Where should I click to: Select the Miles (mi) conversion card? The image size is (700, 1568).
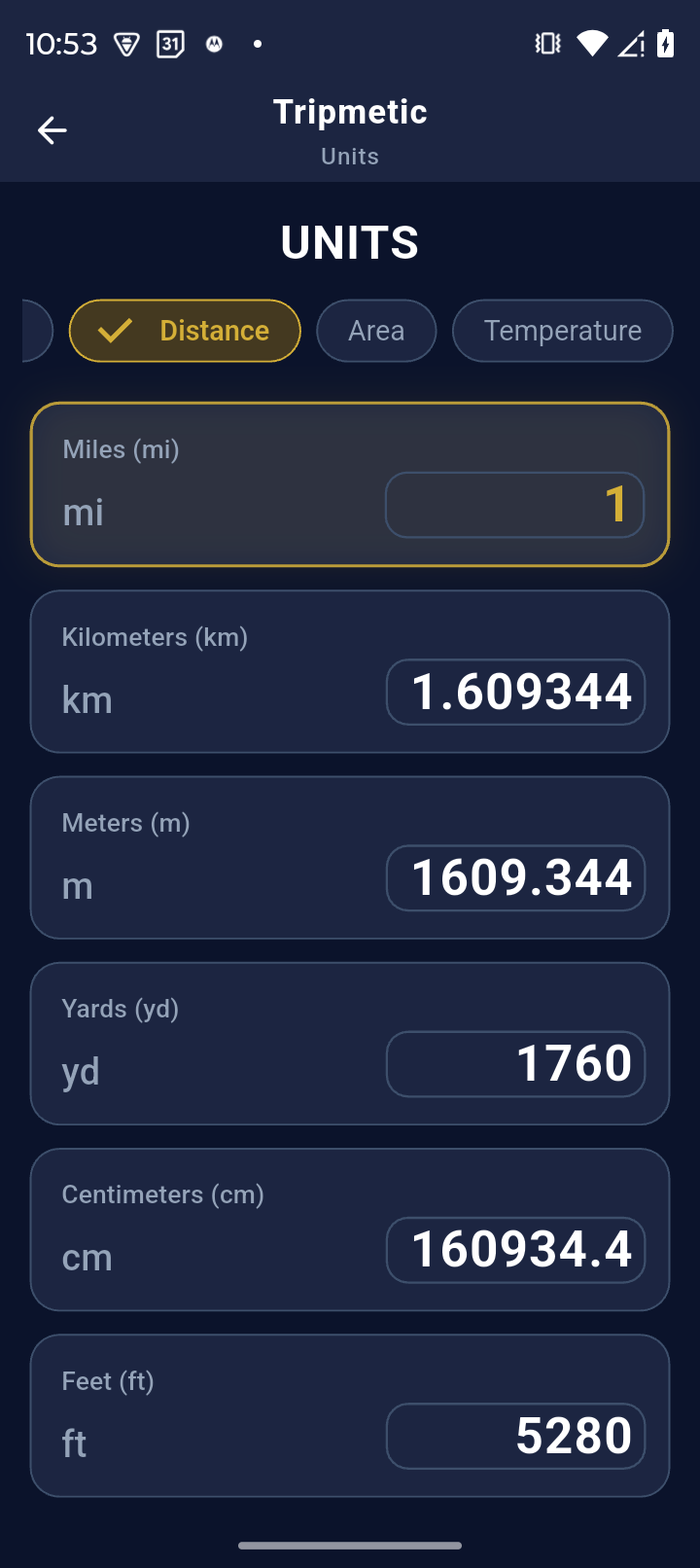[x=350, y=483]
